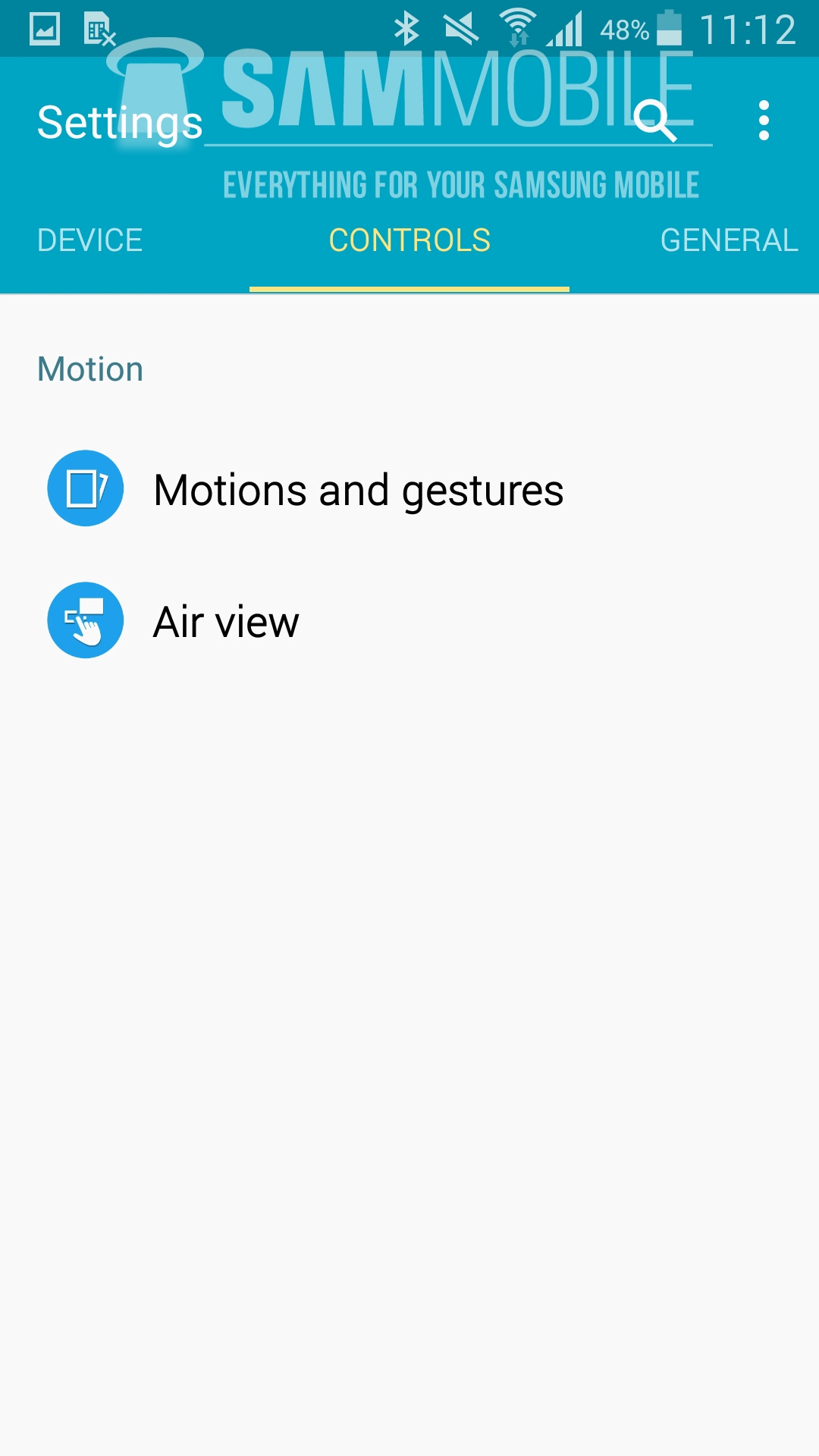Open Air view settings
The image size is (819, 1456).
(x=226, y=622)
